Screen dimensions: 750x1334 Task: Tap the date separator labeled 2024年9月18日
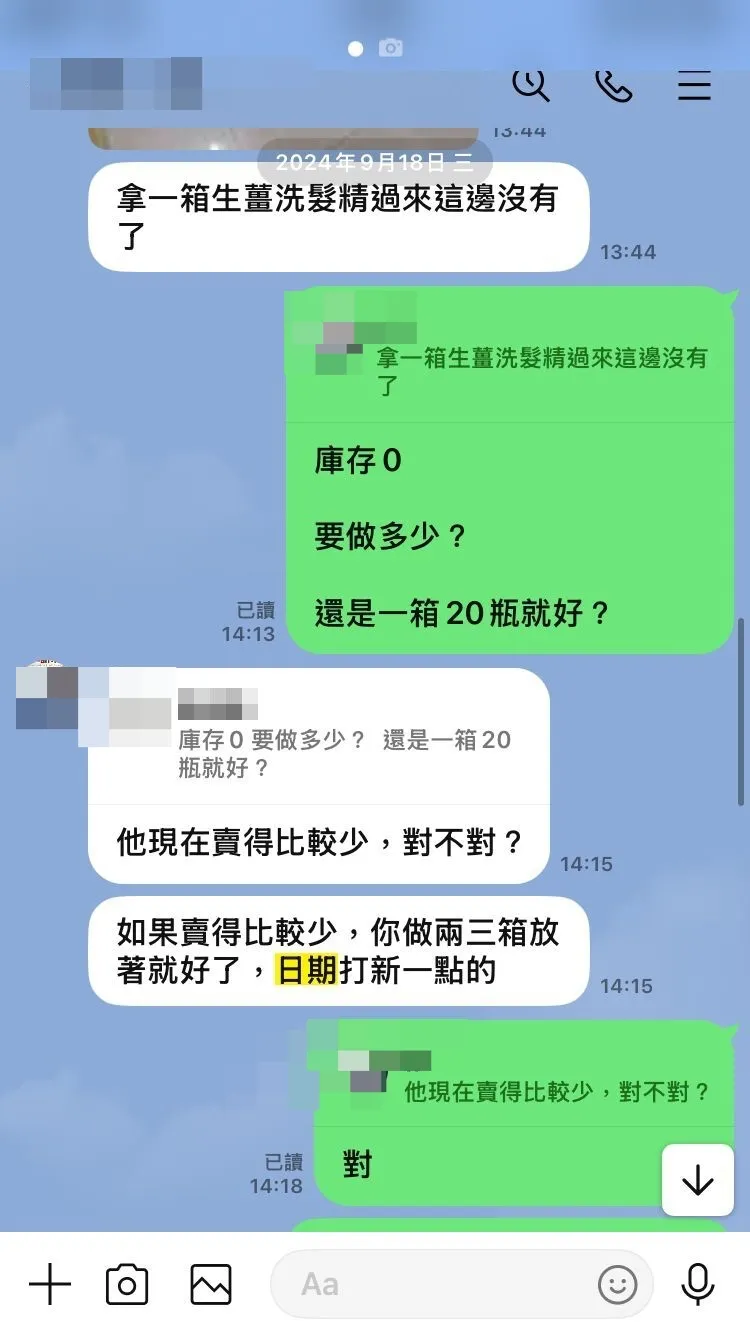click(375, 161)
